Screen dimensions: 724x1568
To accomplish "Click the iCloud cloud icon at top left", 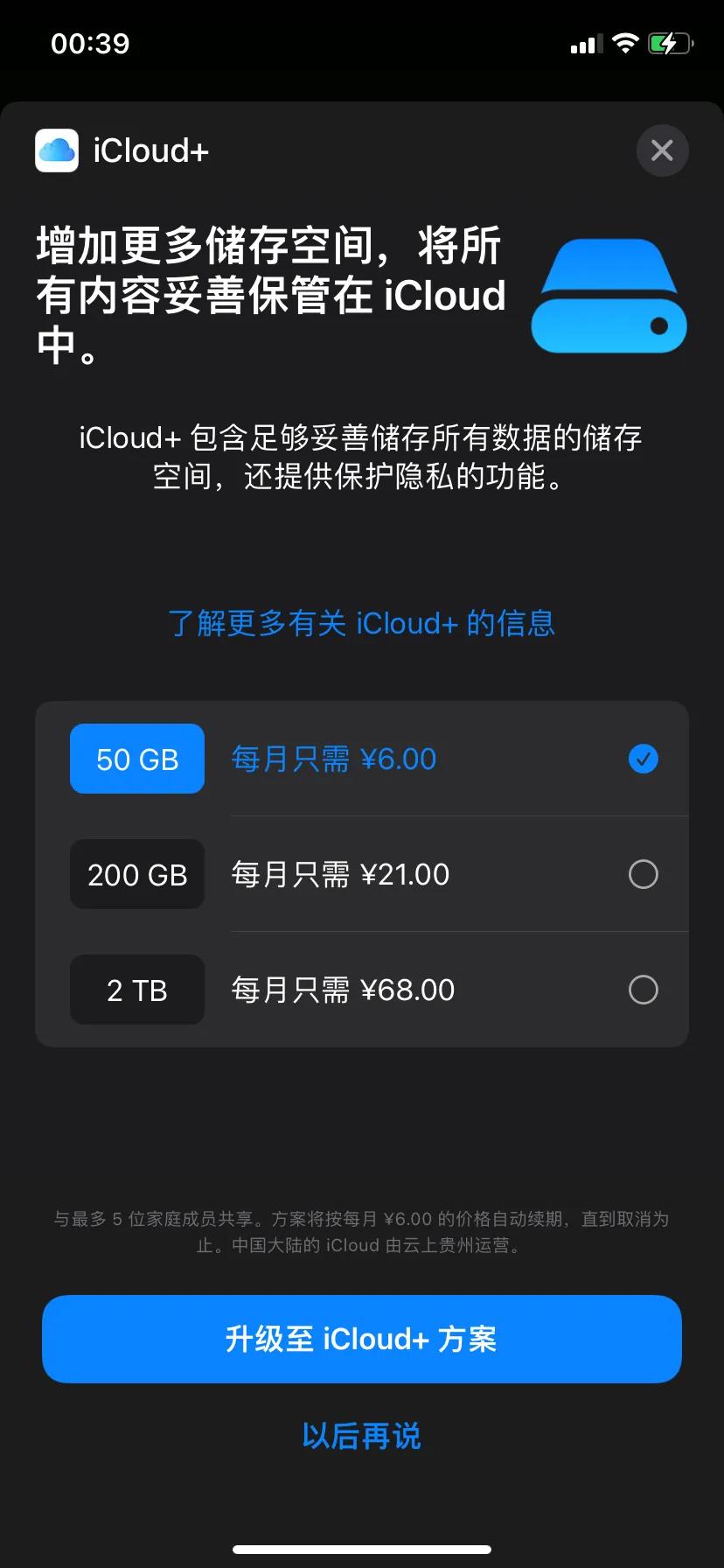I will coord(56,150).
